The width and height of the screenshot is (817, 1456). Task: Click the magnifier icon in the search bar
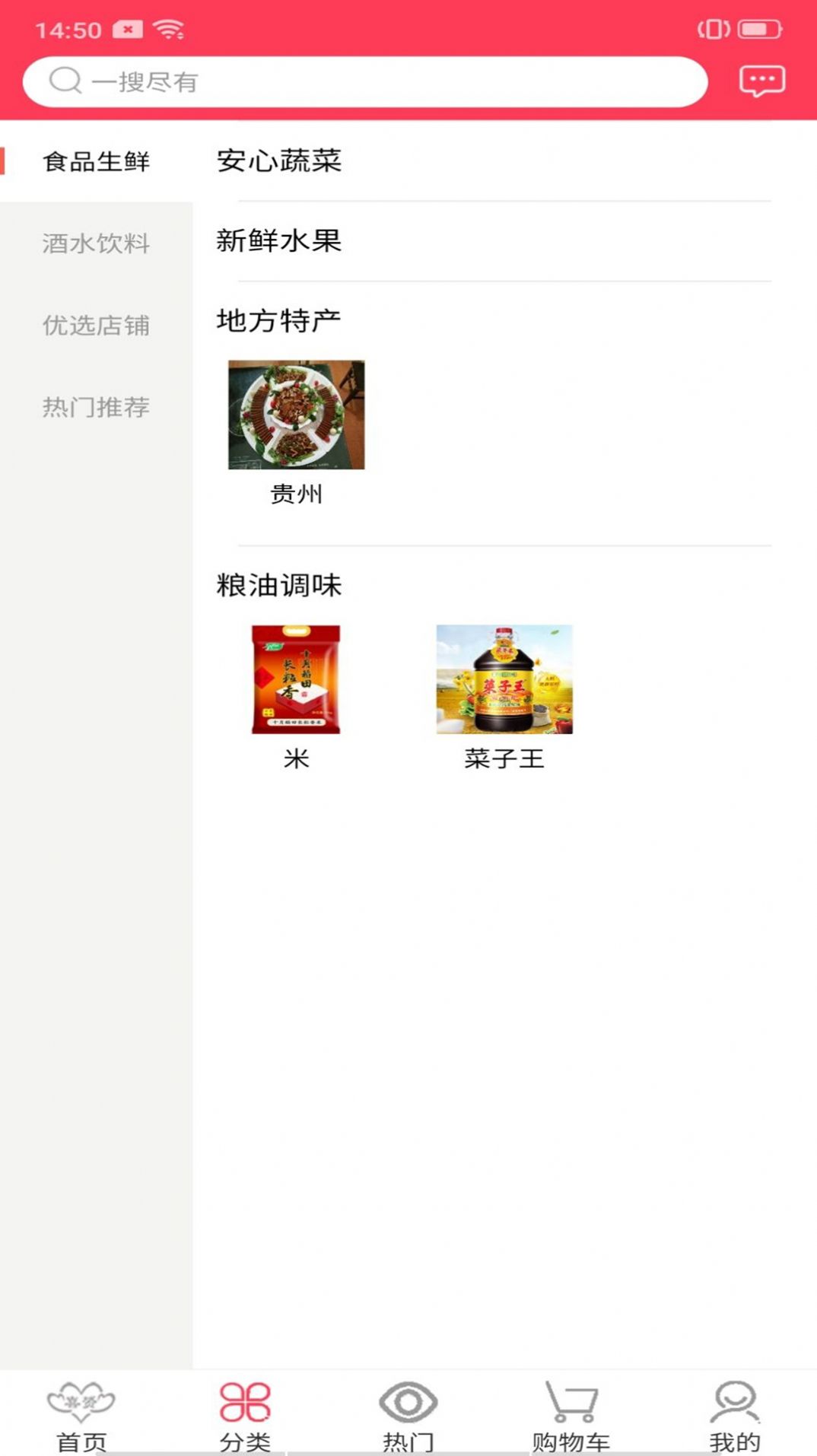click(x=65, y=81)
